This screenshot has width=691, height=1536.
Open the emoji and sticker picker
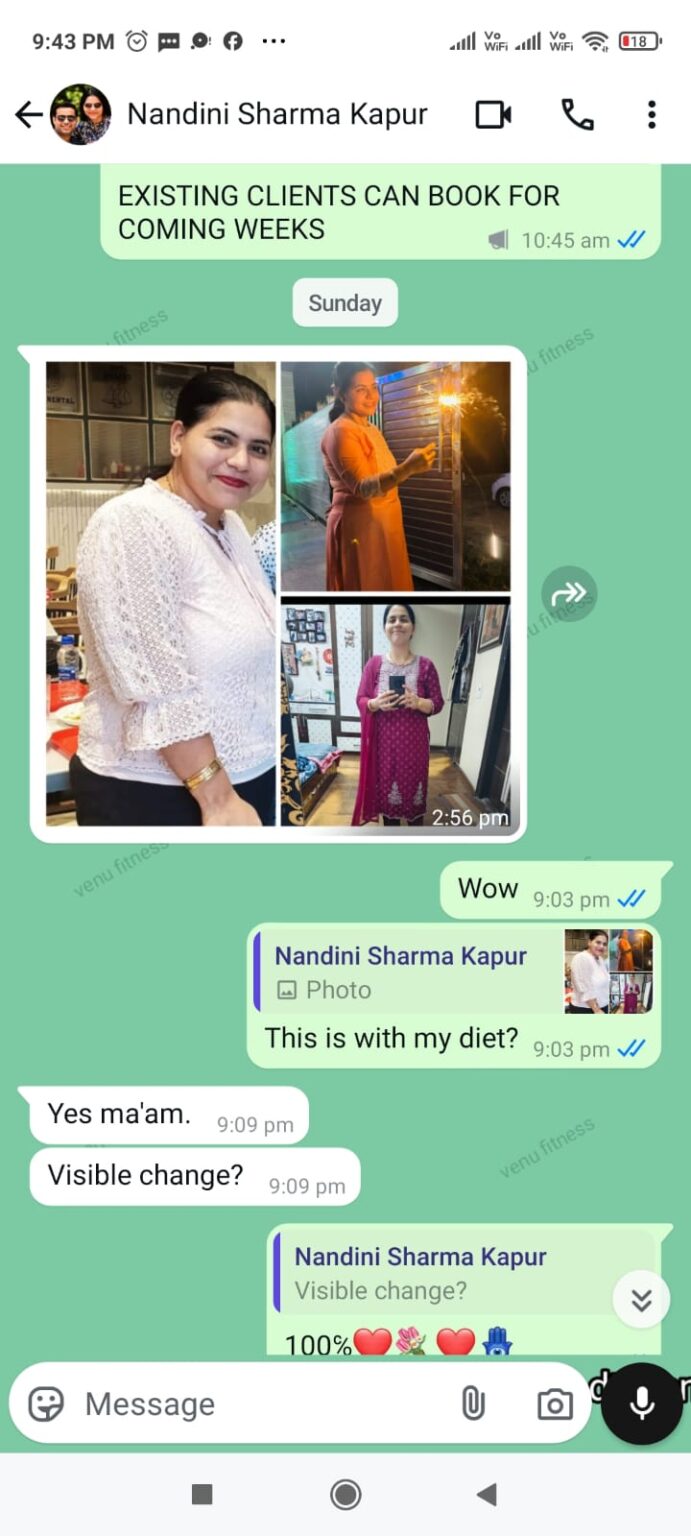[46, 1404]
